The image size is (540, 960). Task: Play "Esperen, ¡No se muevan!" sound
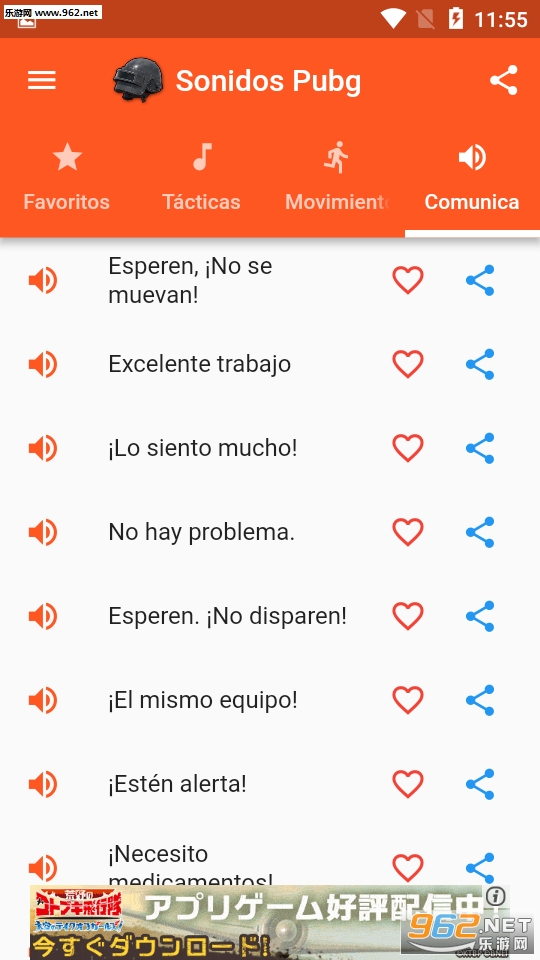43,280
